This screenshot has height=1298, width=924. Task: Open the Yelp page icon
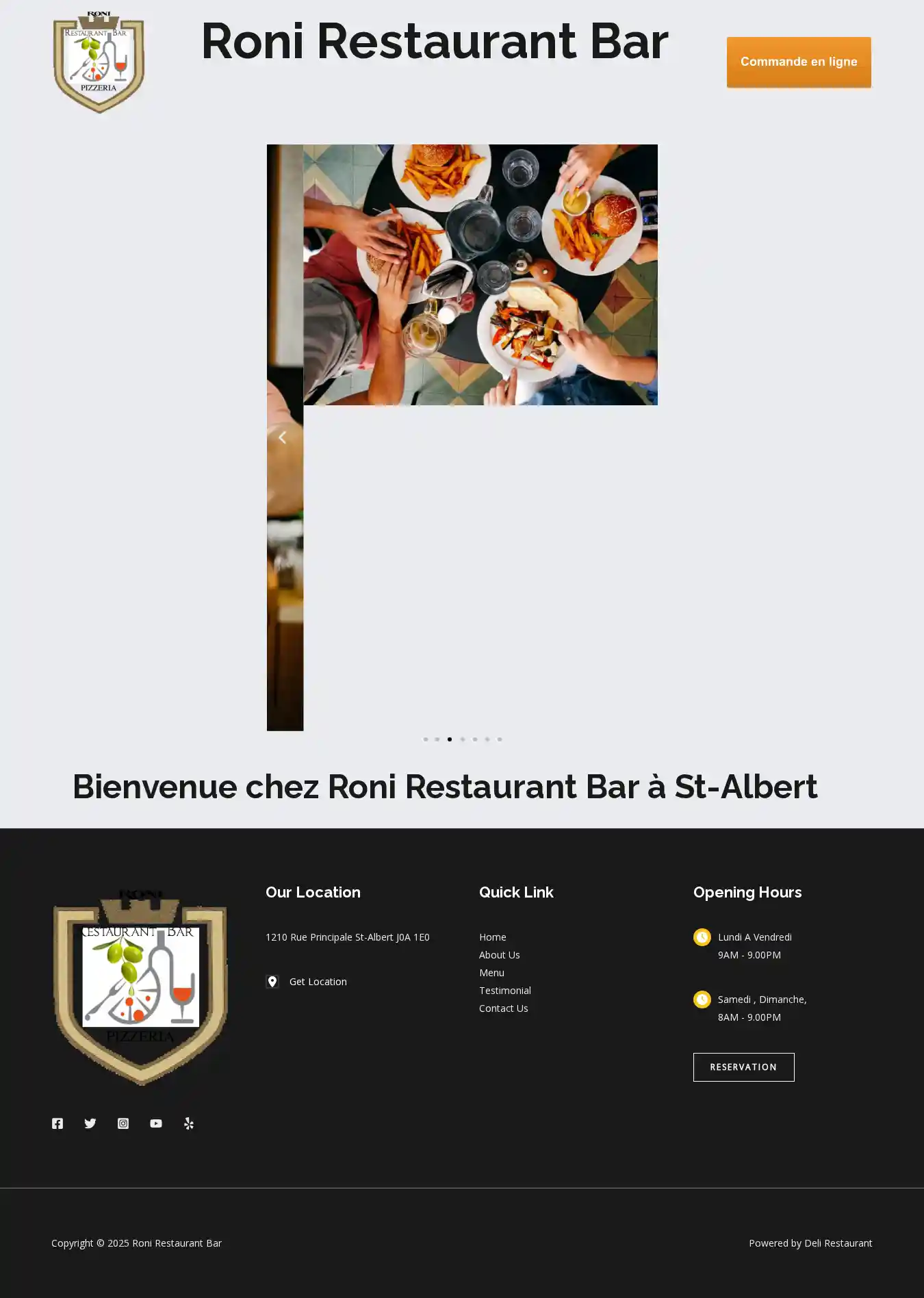click(189, 1123)
